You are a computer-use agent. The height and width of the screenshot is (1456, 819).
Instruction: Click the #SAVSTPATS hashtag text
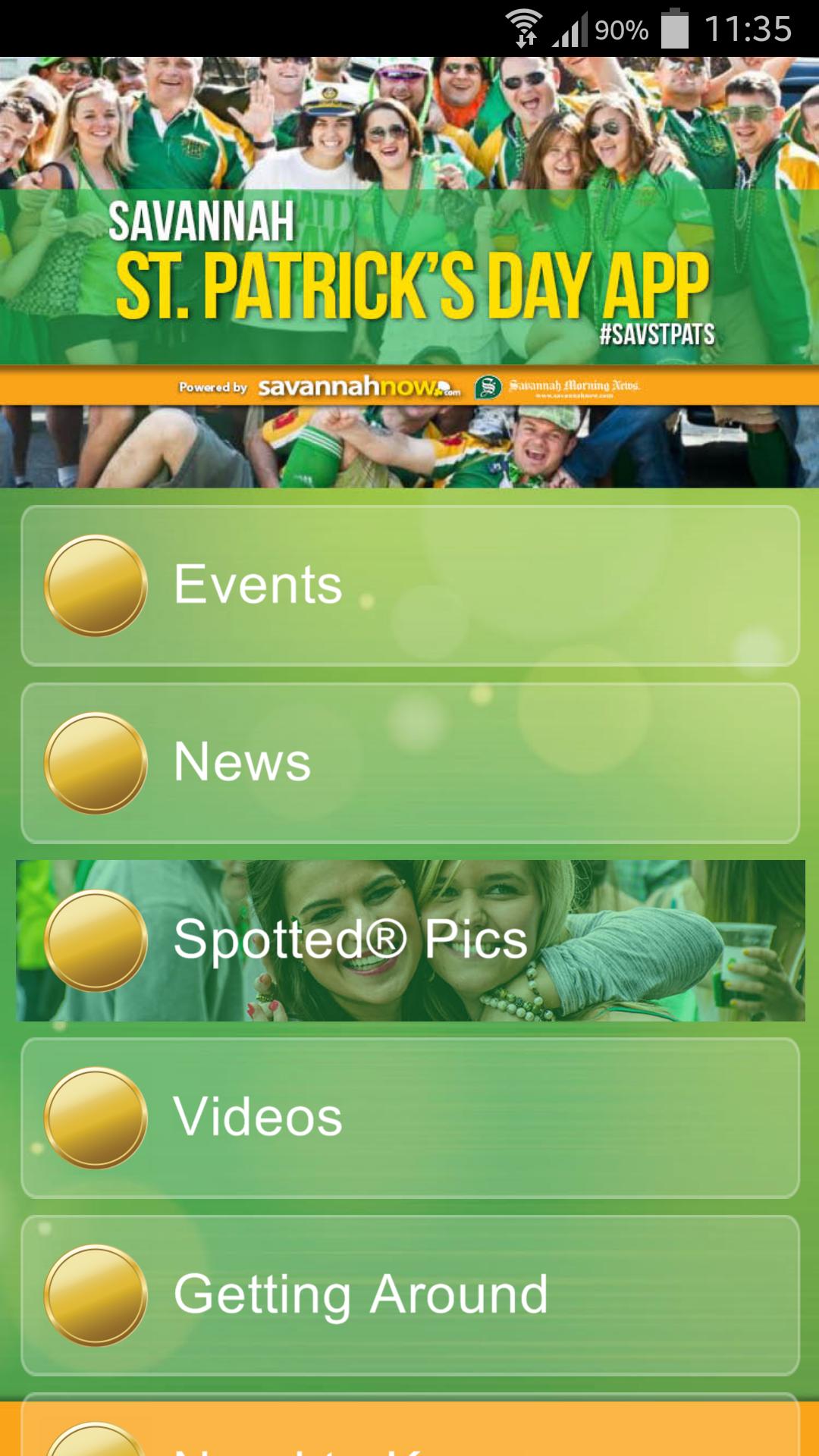click(x=657, y=331)
